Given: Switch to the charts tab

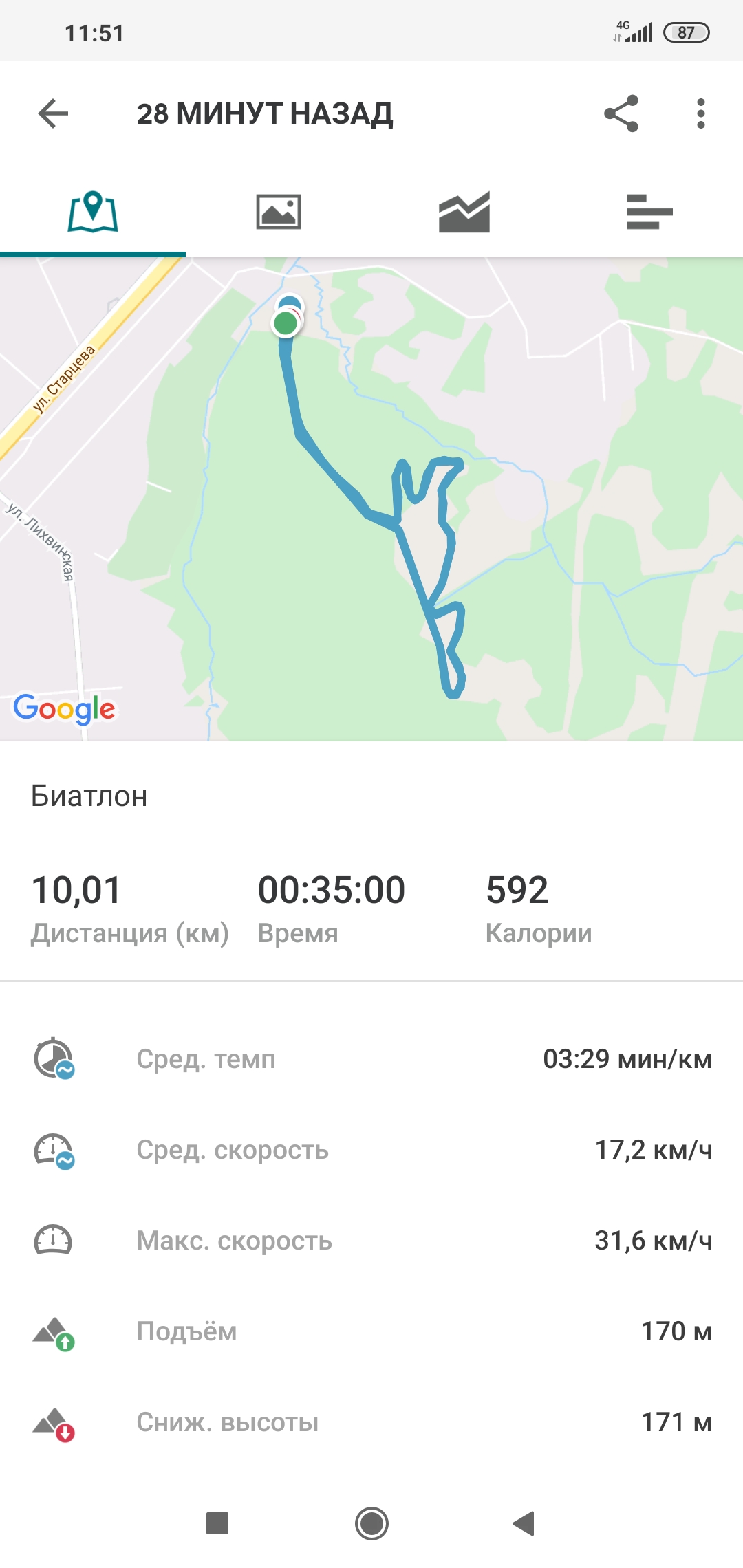Looking at the screenshot, I should point(464,212).
